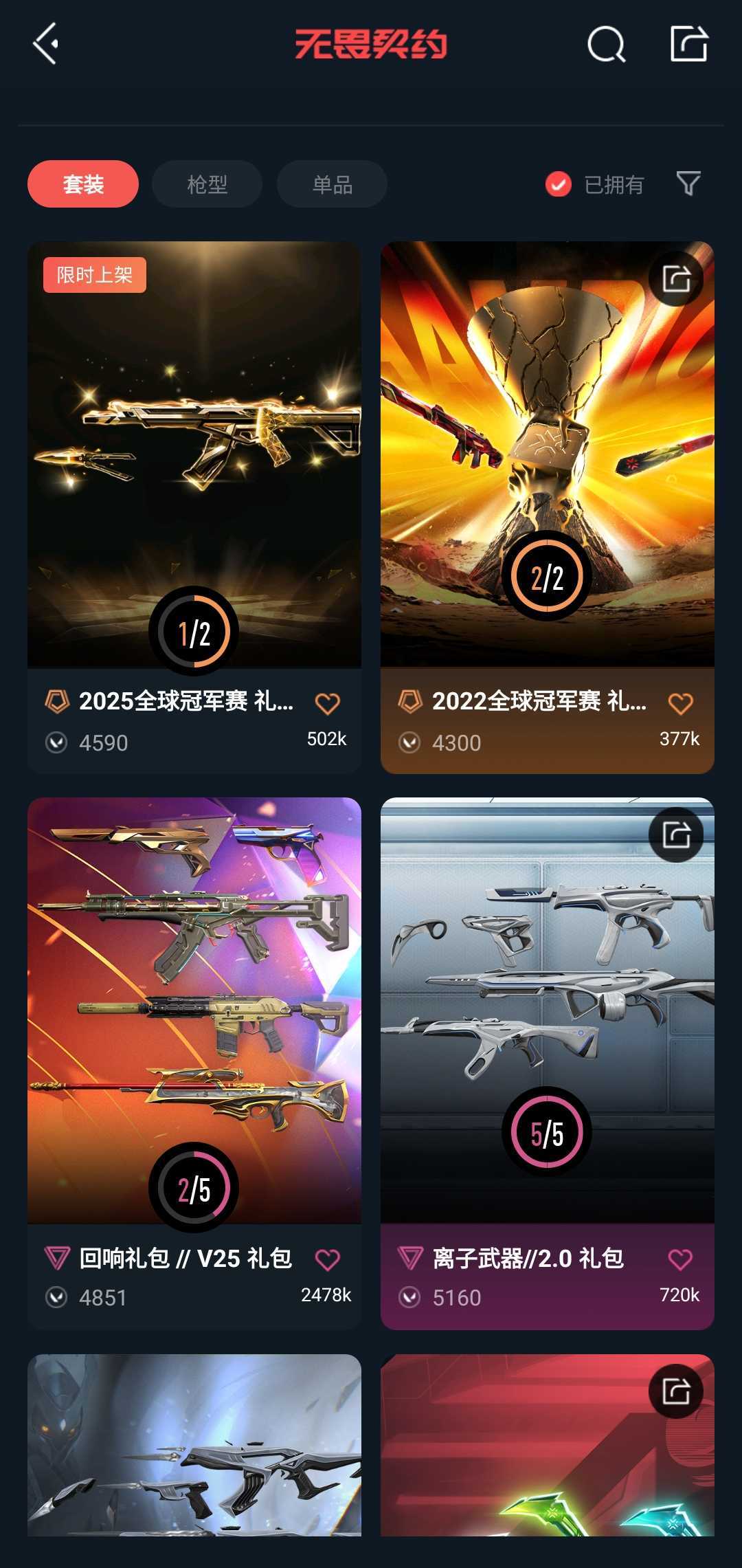
Task: Switch to the 枪型 tab
Action: point(207,184)
